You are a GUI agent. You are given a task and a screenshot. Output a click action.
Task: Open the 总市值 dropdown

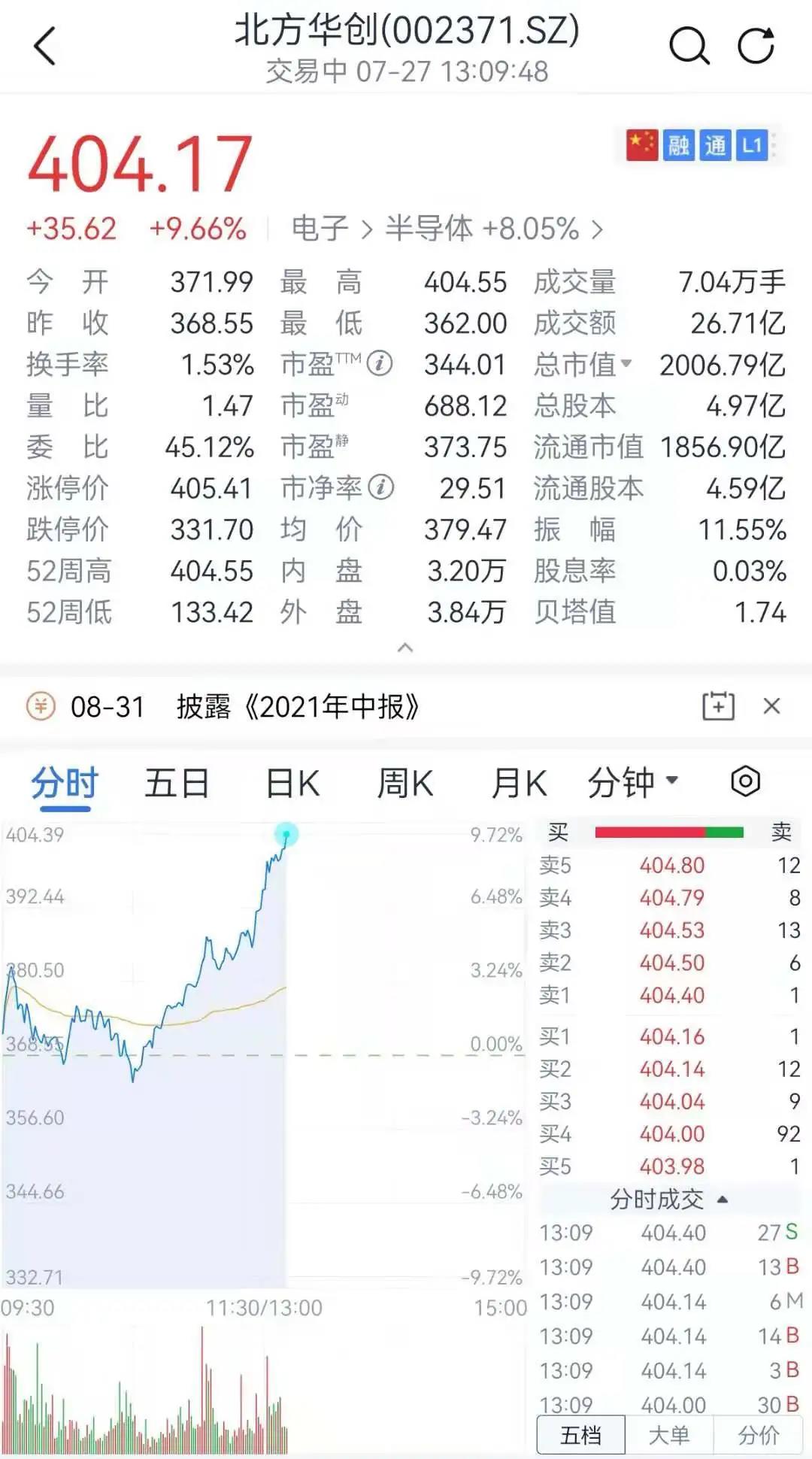click(583, 365)
